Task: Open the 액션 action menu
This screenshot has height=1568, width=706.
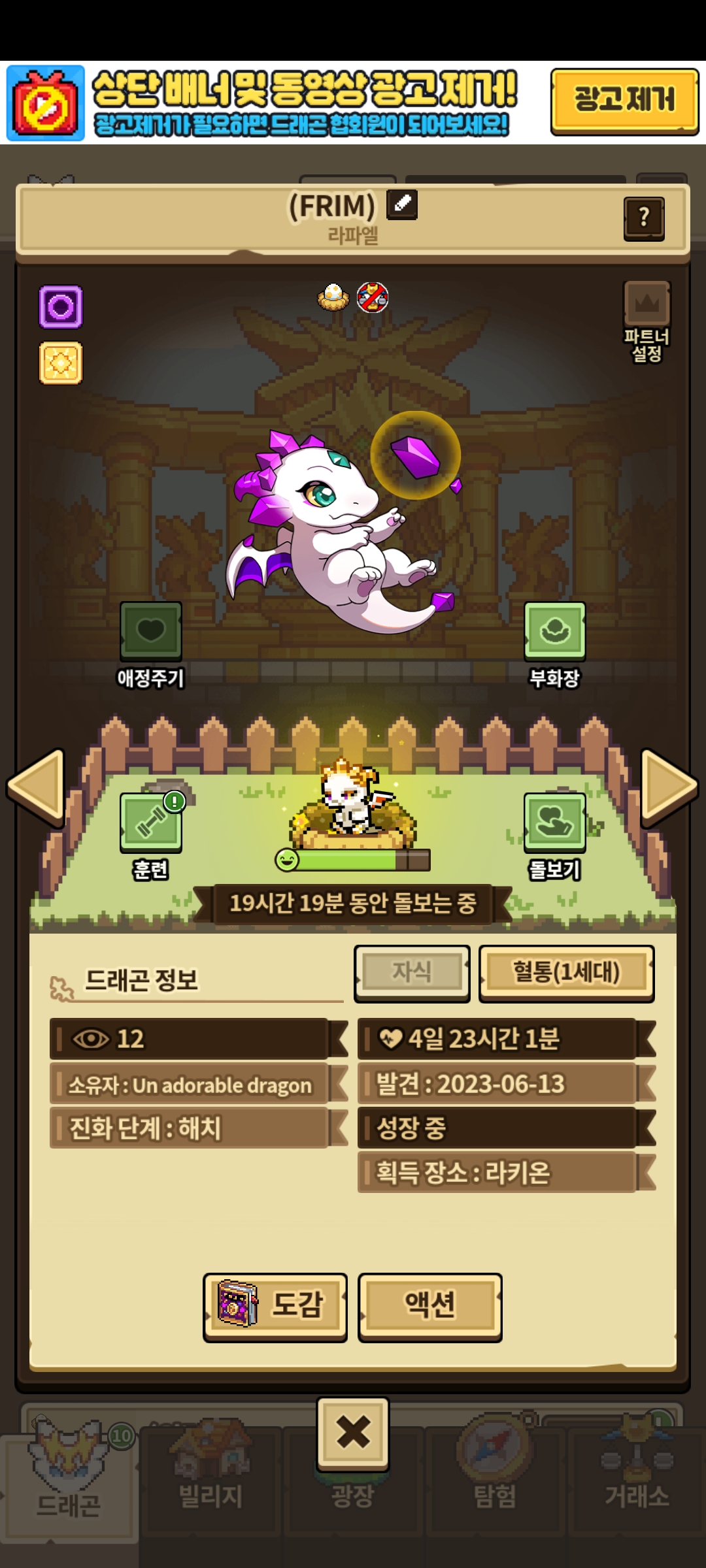Action: [x=429, y=1306]
